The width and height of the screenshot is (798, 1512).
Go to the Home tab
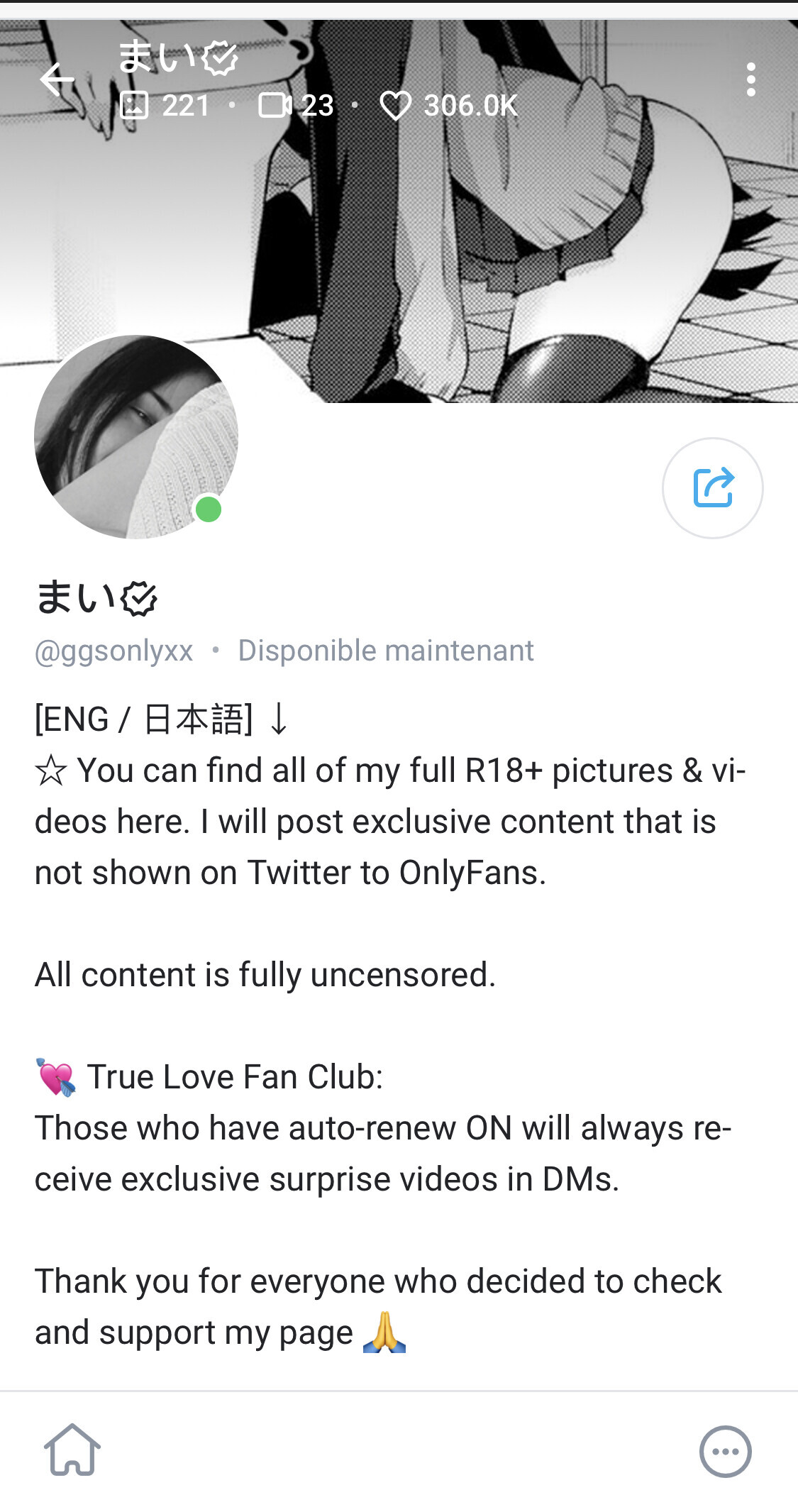coord(72,1450)
